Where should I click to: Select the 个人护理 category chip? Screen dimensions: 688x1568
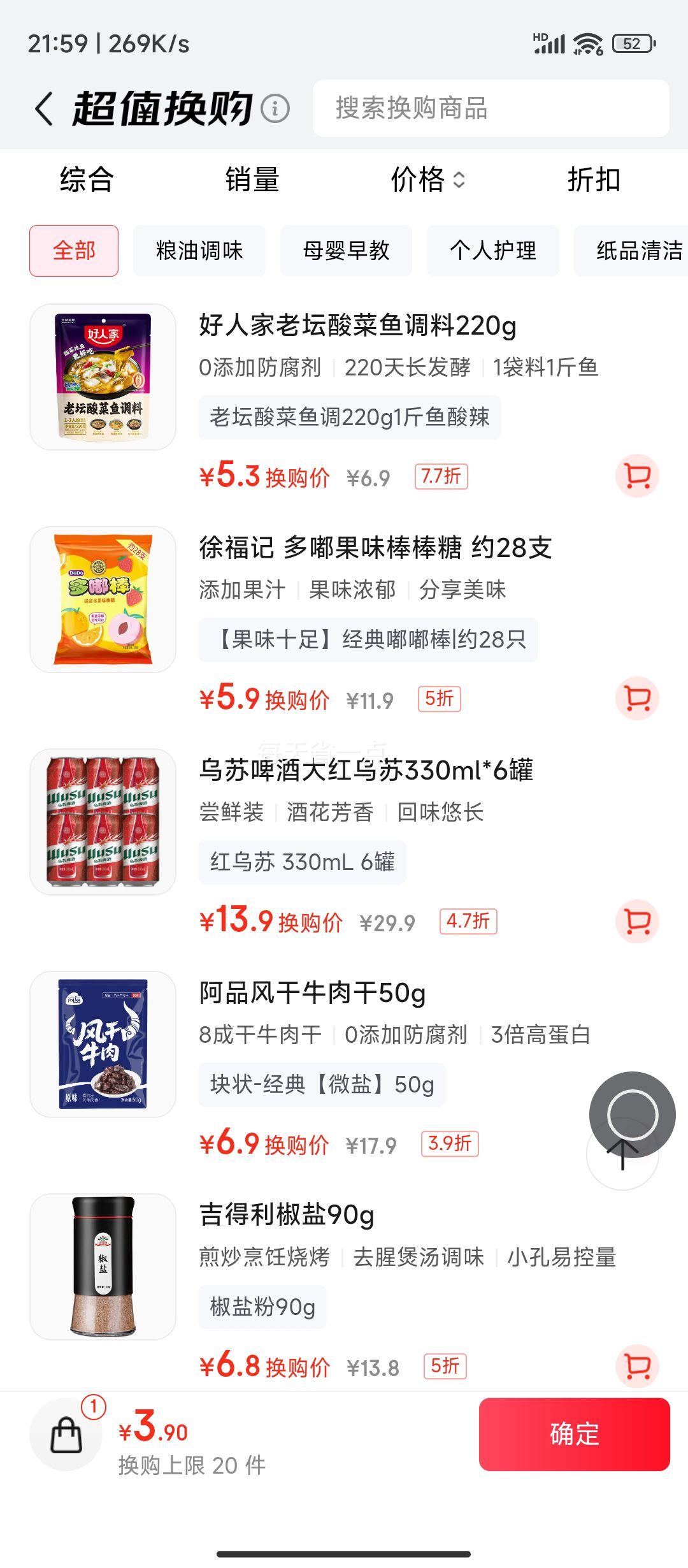pos(494,251)
